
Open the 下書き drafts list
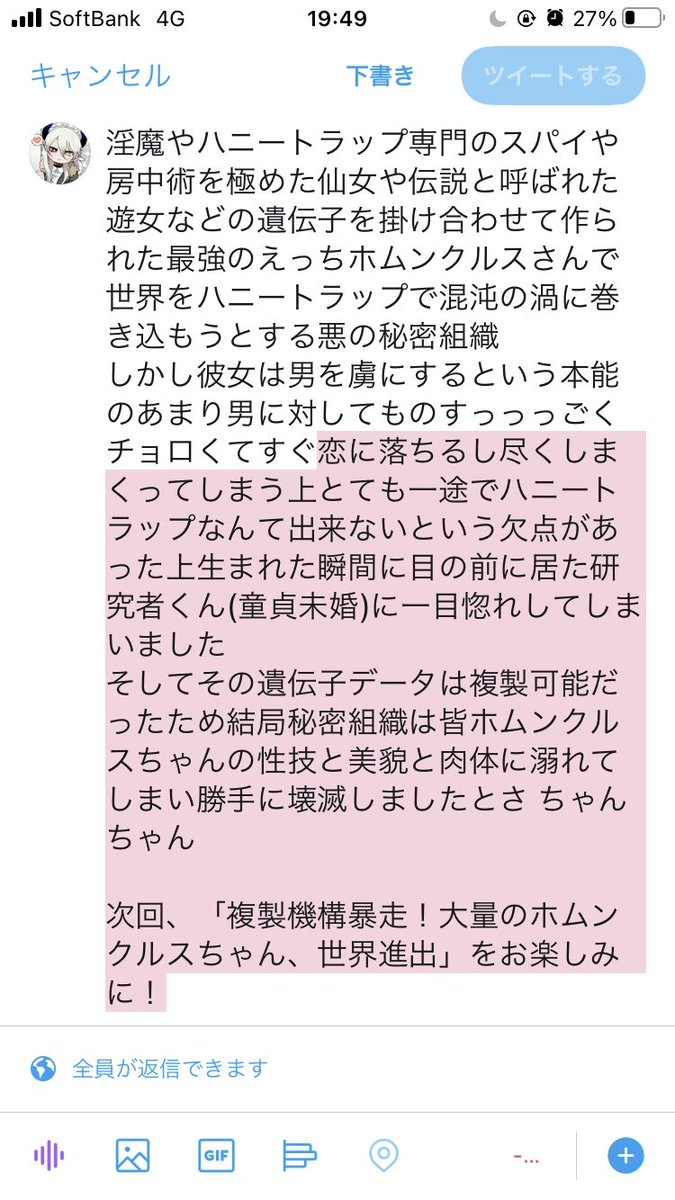coord(380,76)
